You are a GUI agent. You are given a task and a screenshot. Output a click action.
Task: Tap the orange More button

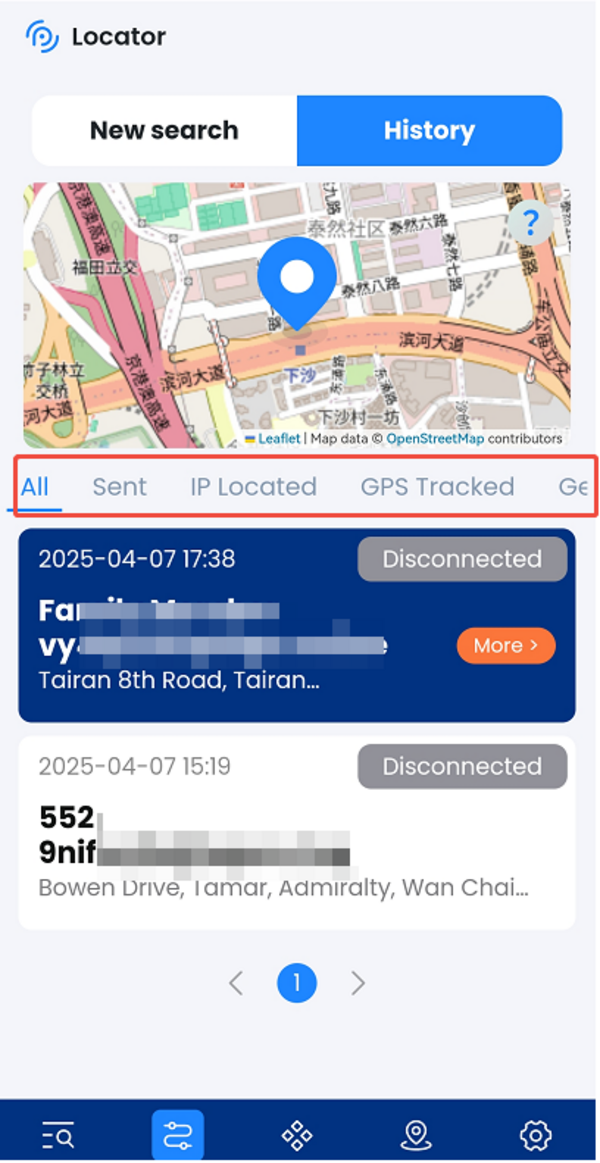[x=505, y=646]
